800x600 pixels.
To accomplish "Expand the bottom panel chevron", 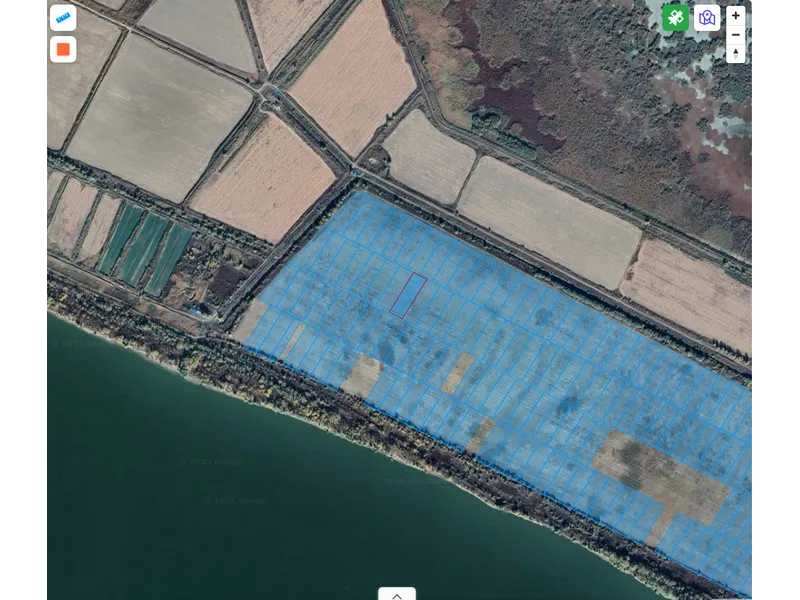I will tap(397, 595).
